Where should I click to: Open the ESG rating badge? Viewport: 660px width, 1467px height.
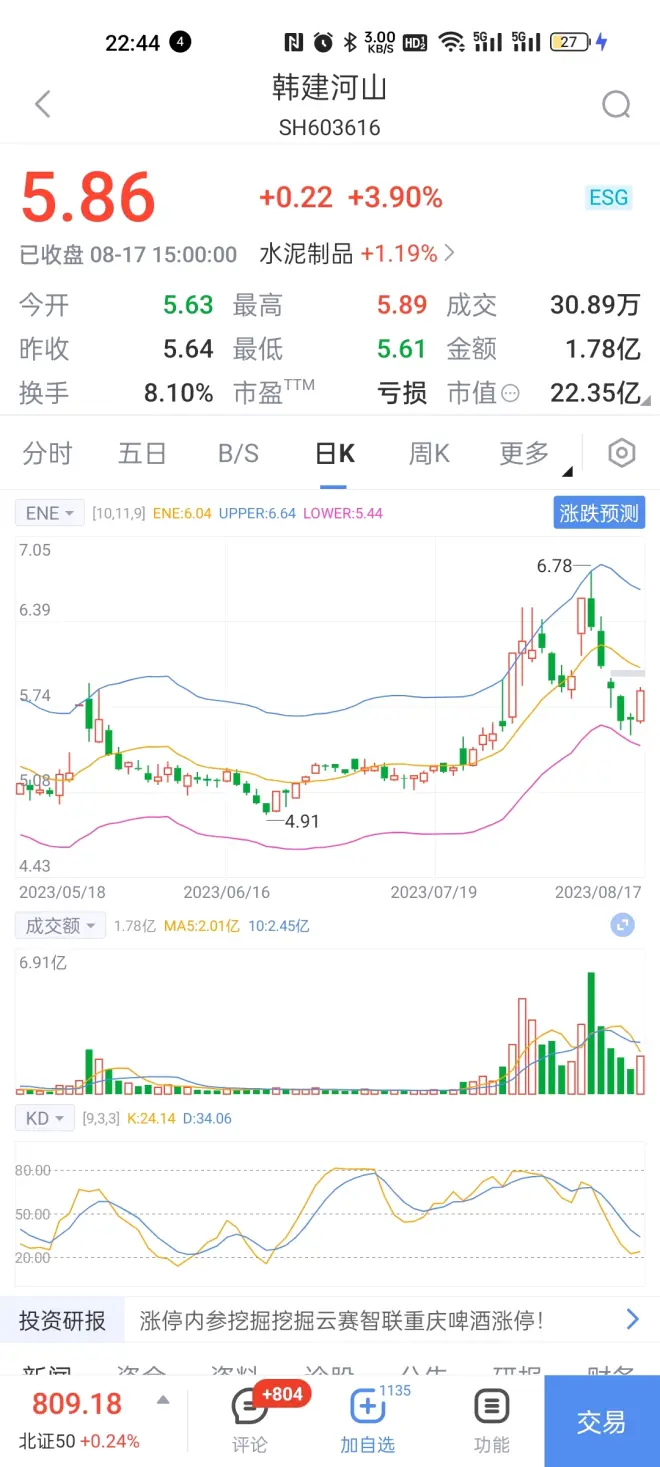[608, 197]
